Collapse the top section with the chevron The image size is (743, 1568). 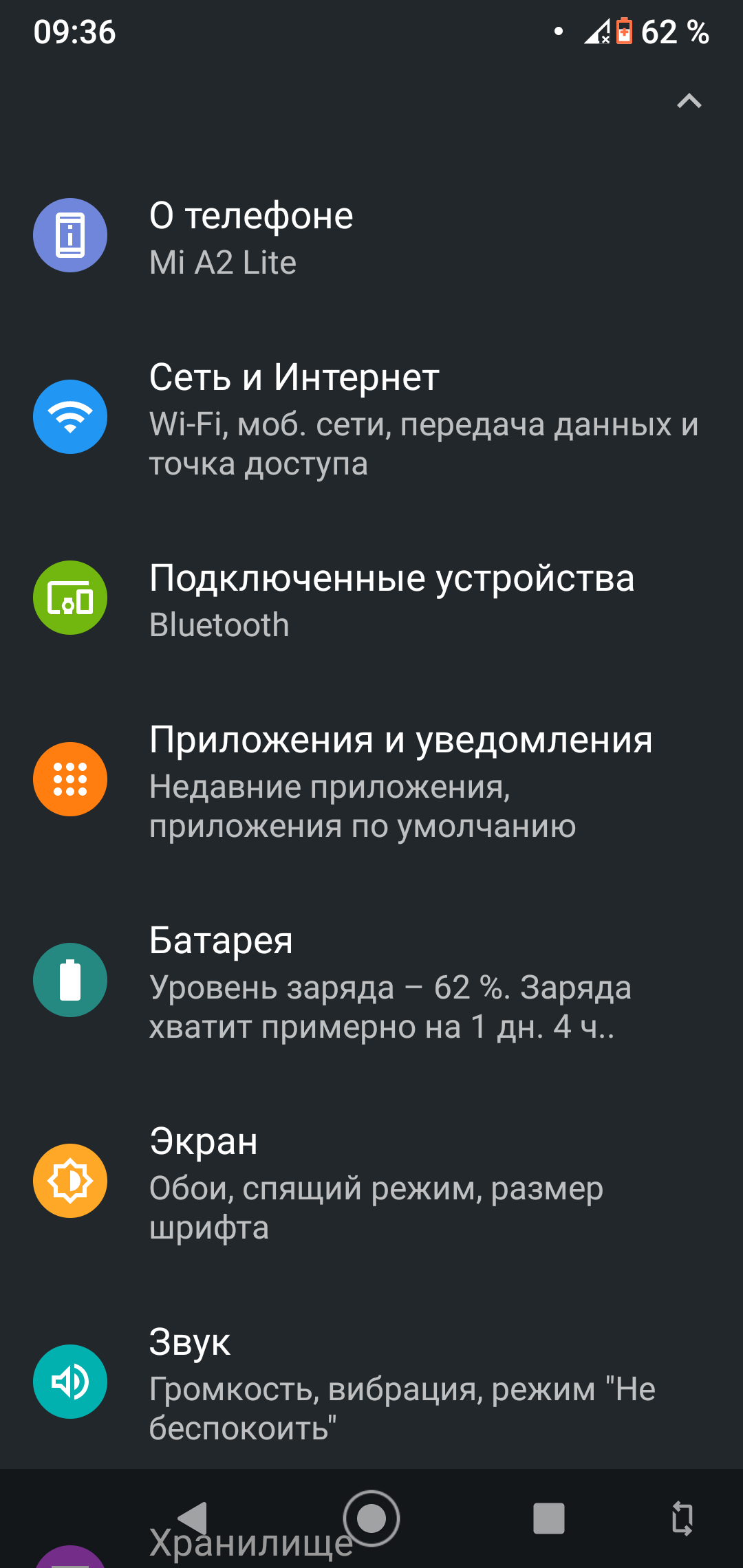click(689, 102)
